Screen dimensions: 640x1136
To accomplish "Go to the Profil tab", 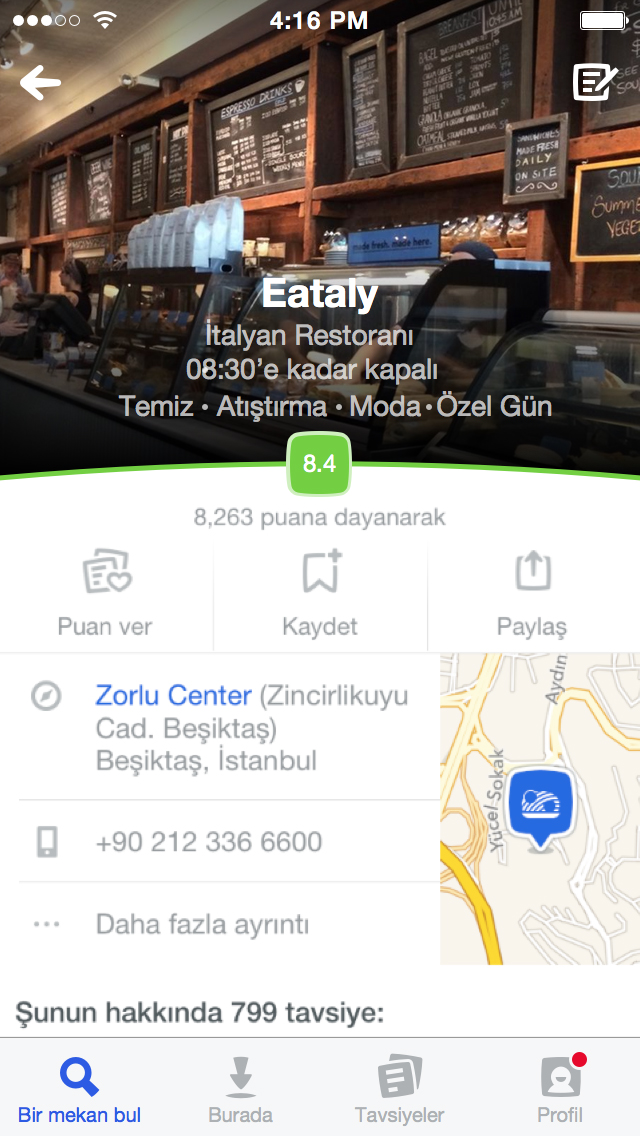I will click(560, 1090).
